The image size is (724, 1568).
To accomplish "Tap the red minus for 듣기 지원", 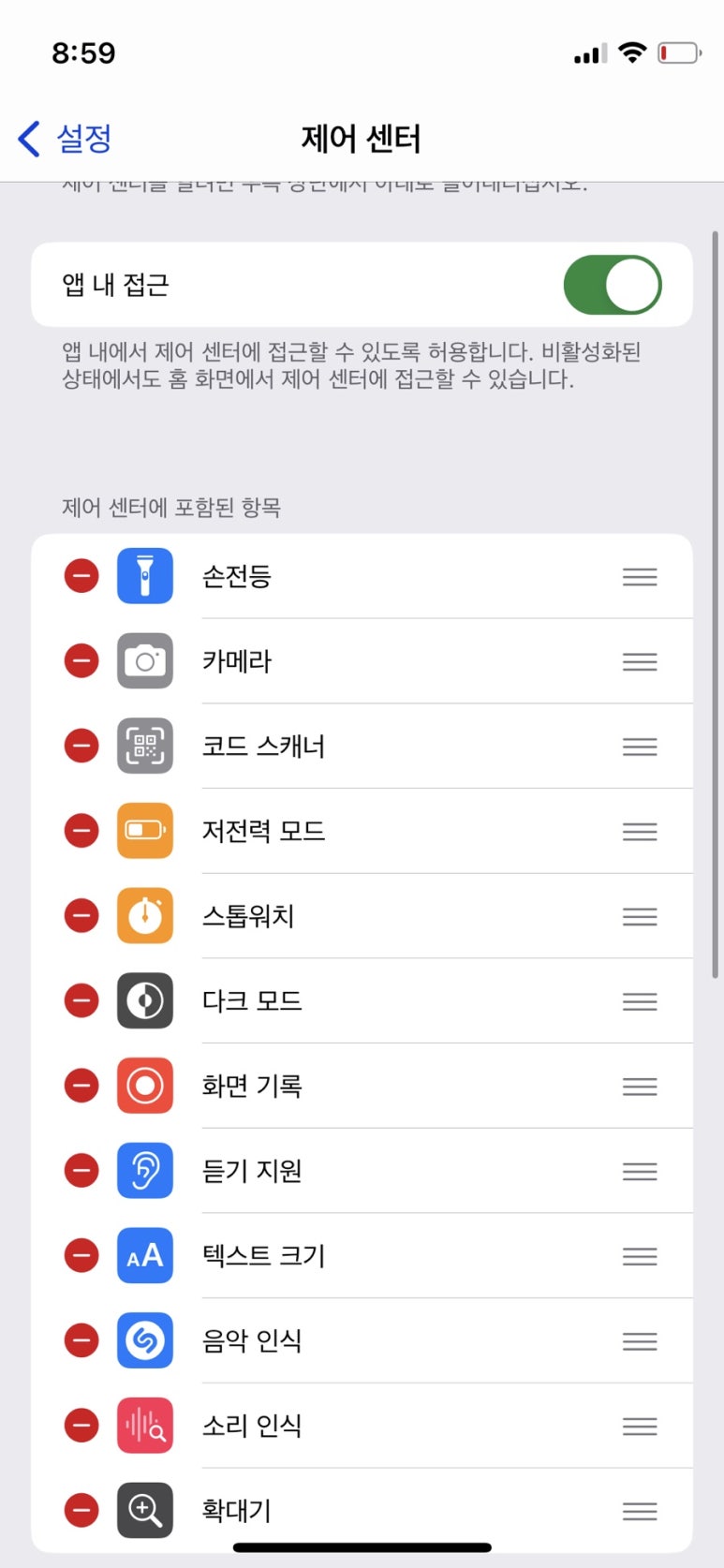I will click(x=81, y=1171).
